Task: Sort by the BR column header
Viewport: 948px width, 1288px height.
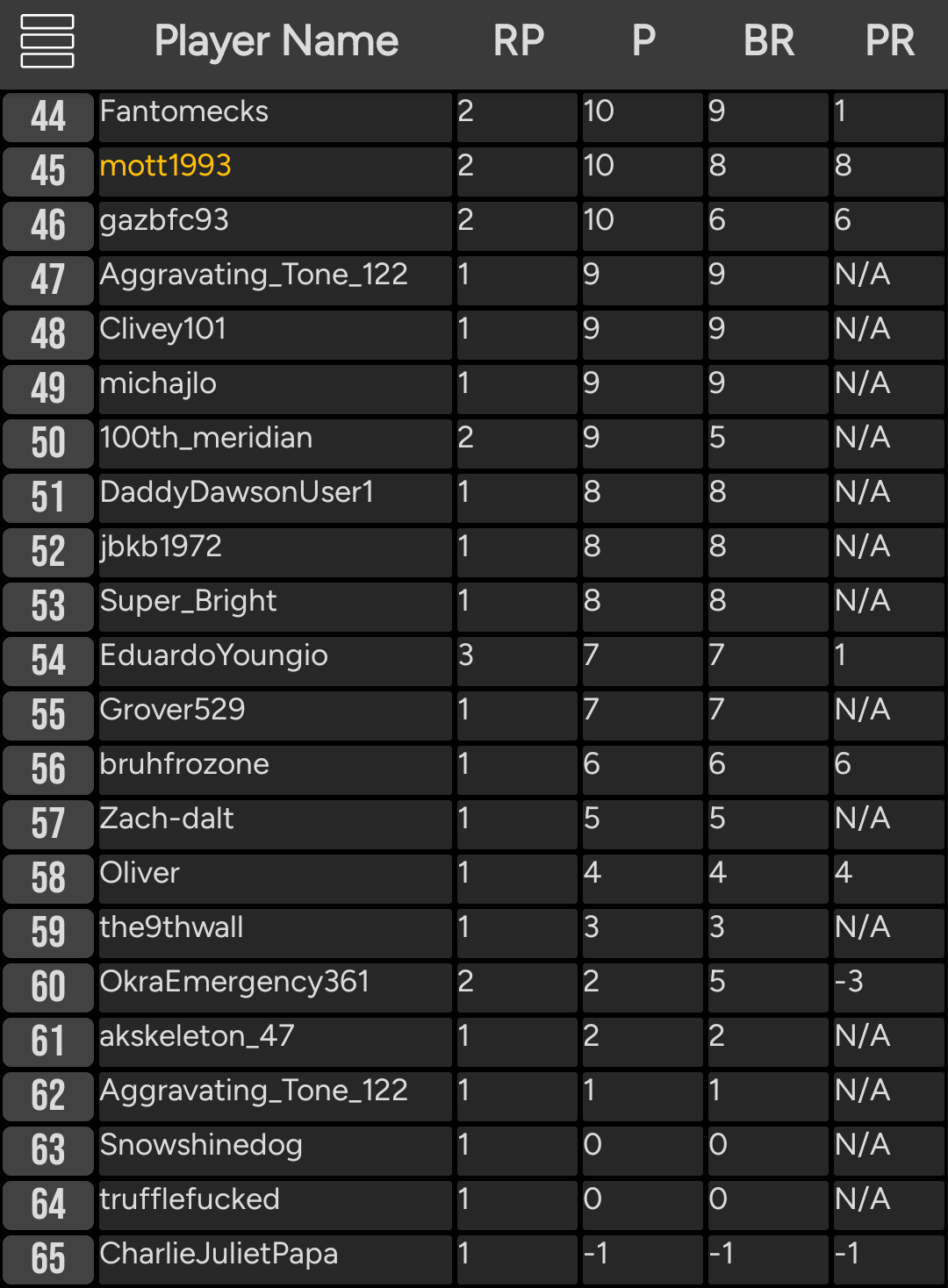Action: [x=768, y=41]
